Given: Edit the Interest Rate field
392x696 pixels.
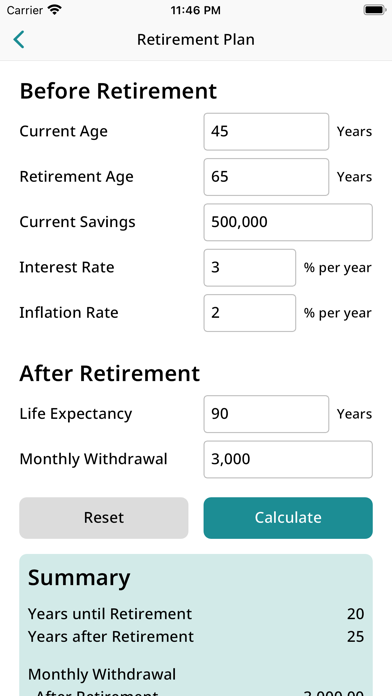Looking at the screenshot, I should 250,268.
